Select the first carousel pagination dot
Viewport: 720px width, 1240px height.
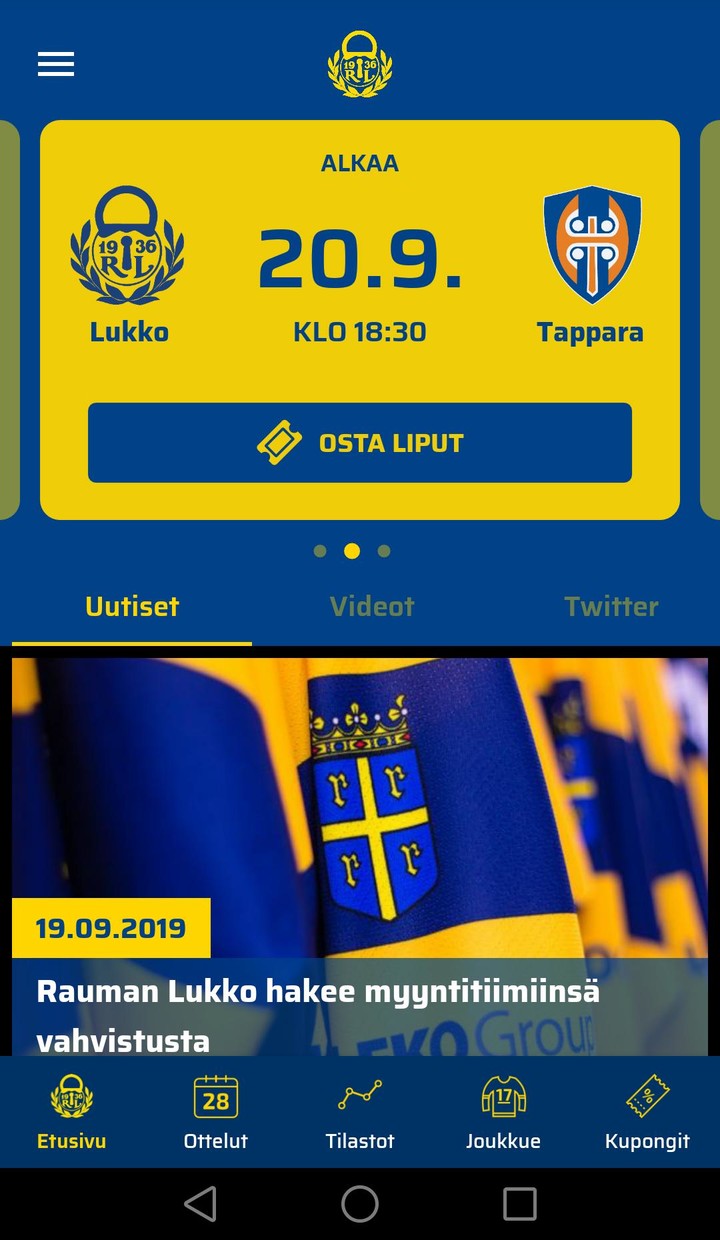click(320, 550)
